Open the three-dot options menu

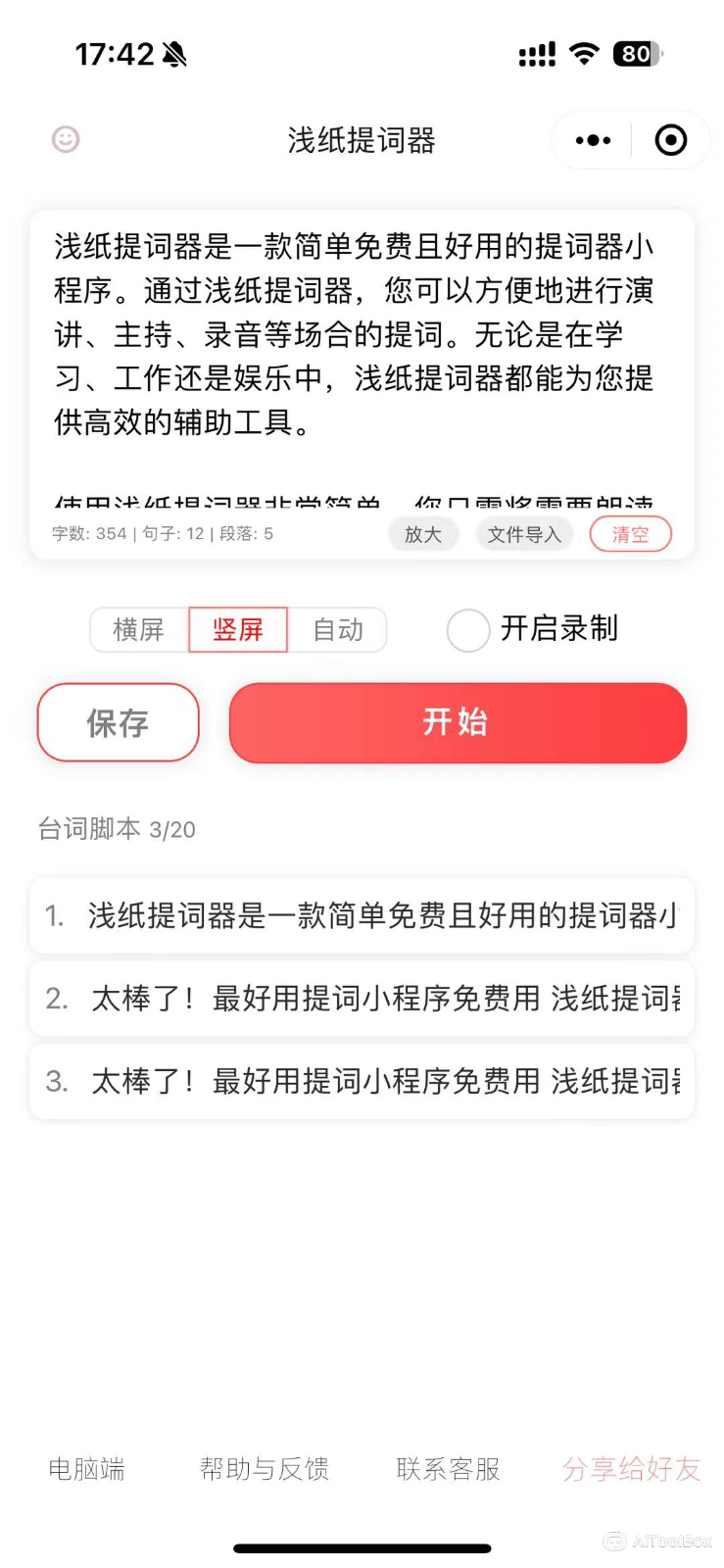pos(592,140)
